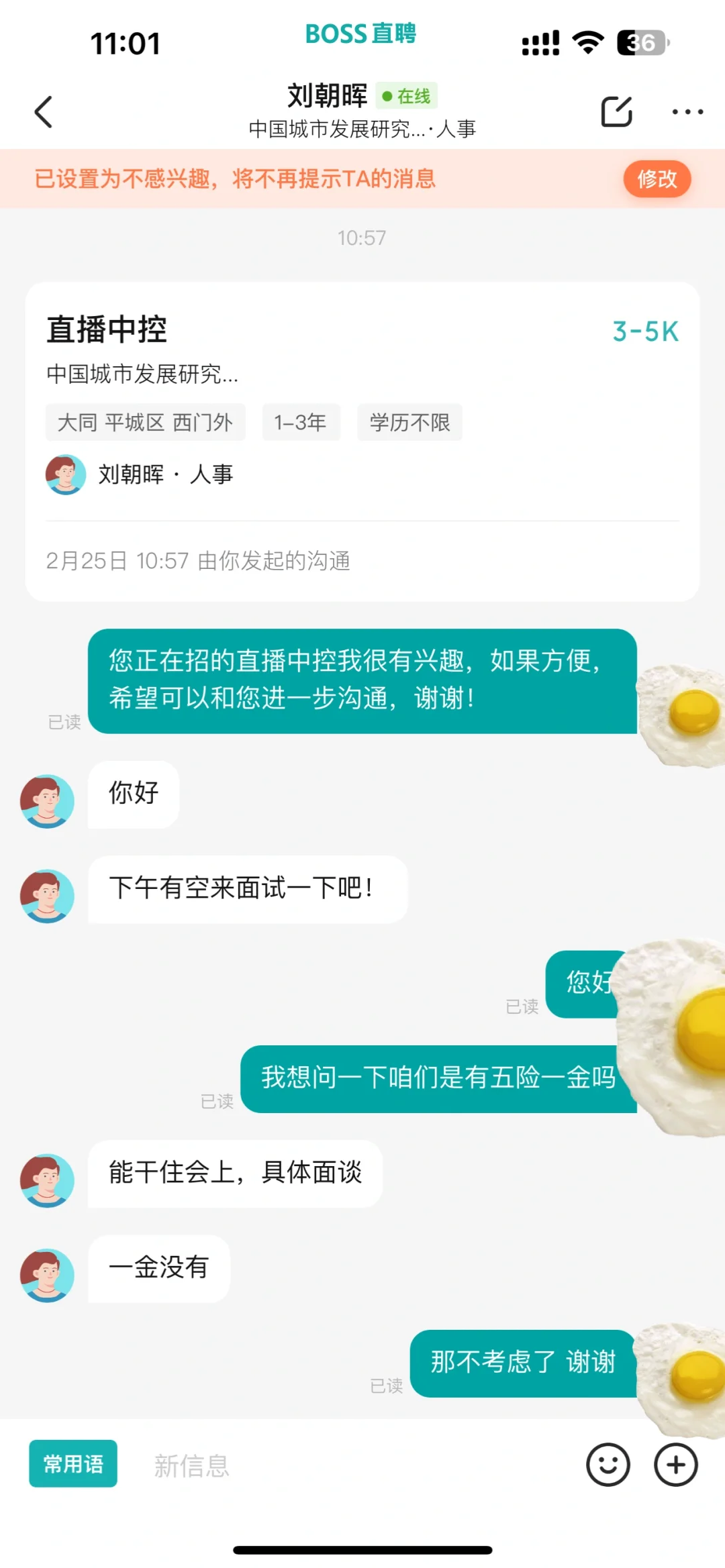The height and width of the screenshot is (1568, 725).
Task: Open the three-dot overflow menu
Action: (x=687, y=112)
